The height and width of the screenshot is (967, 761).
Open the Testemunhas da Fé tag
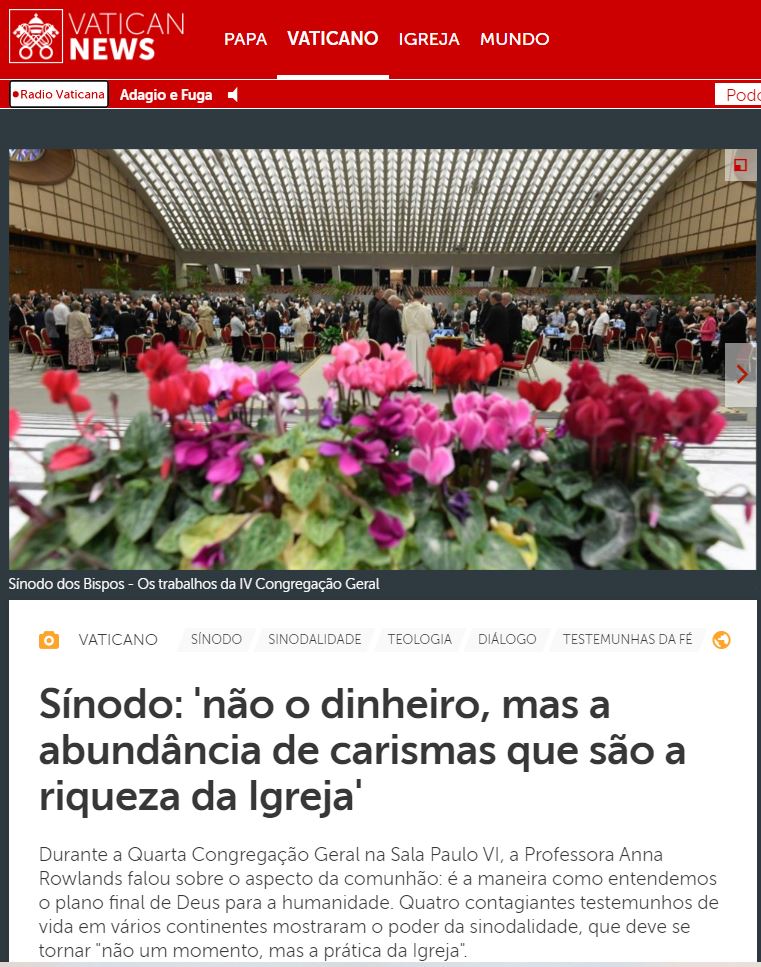(627, 639)
